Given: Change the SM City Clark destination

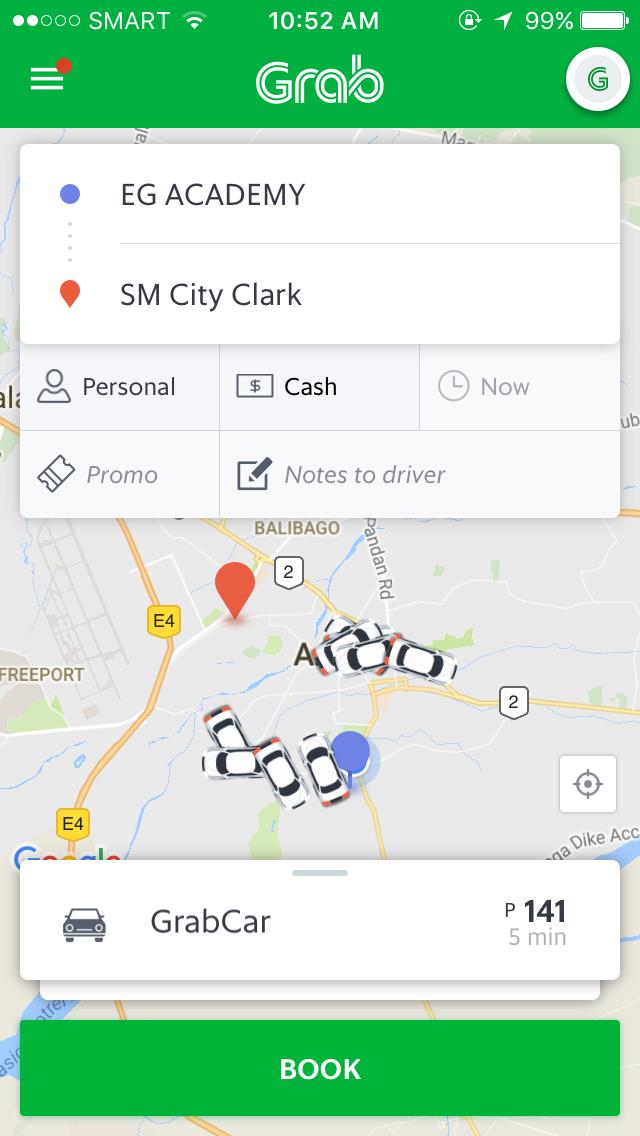Looking at the screenshot, I should pos(320,295).
